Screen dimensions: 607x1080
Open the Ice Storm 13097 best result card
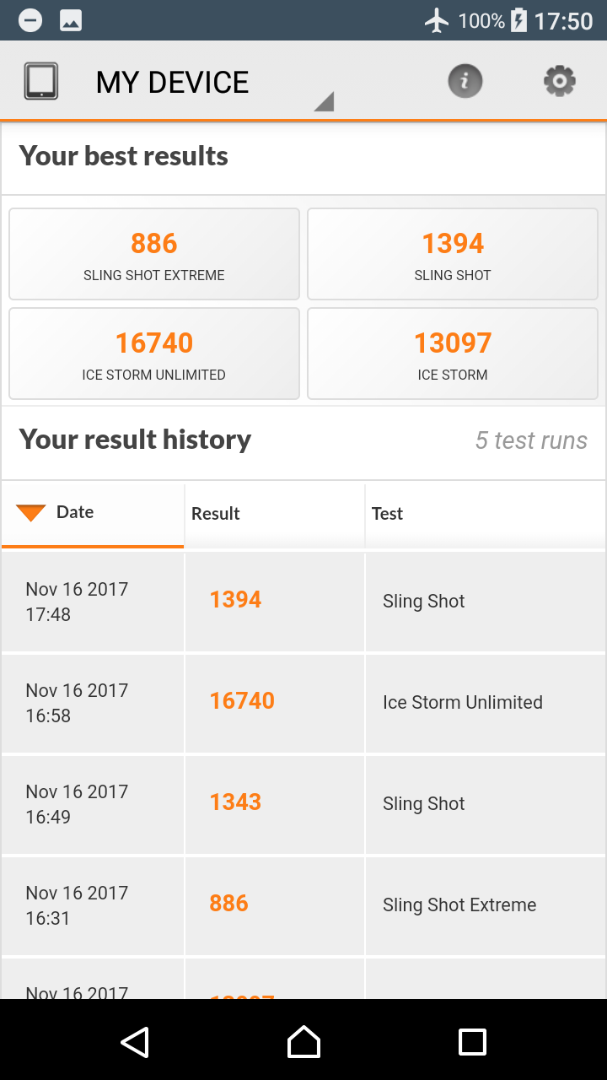[x=453, y=354]
